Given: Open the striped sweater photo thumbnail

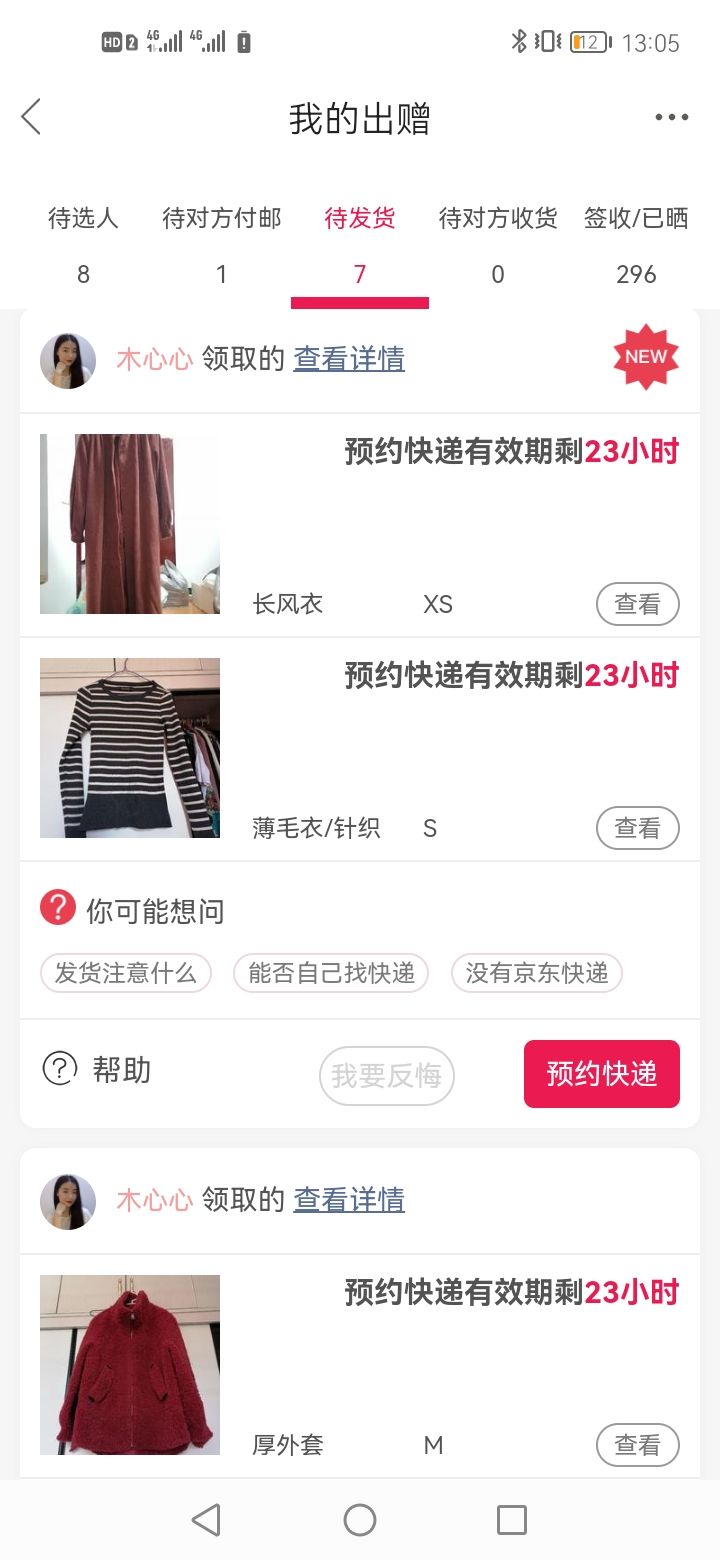Looking at the screenshot, I should 130,748.
